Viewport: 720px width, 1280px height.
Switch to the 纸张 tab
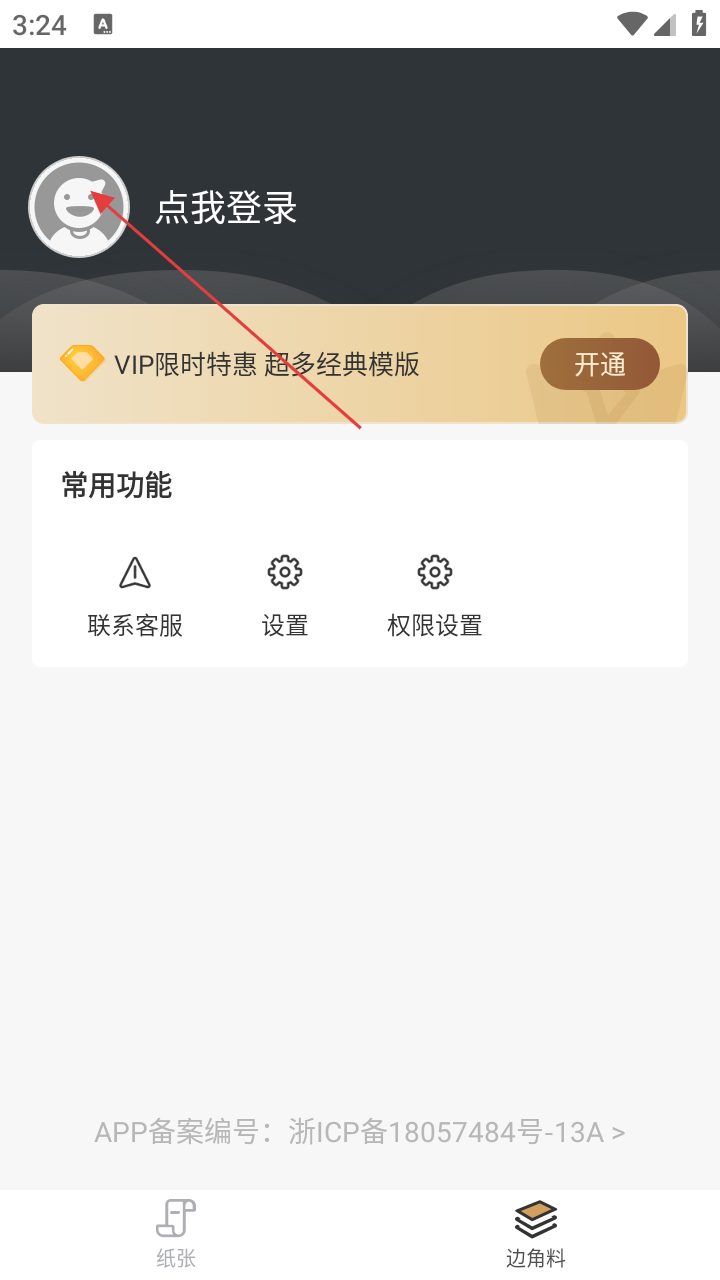click(176, 1233)
